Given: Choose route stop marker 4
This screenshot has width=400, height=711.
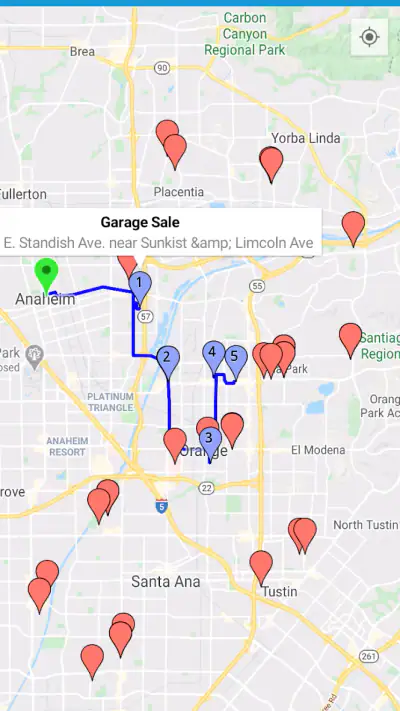Looking at the screenshot, I should (214, 358).
